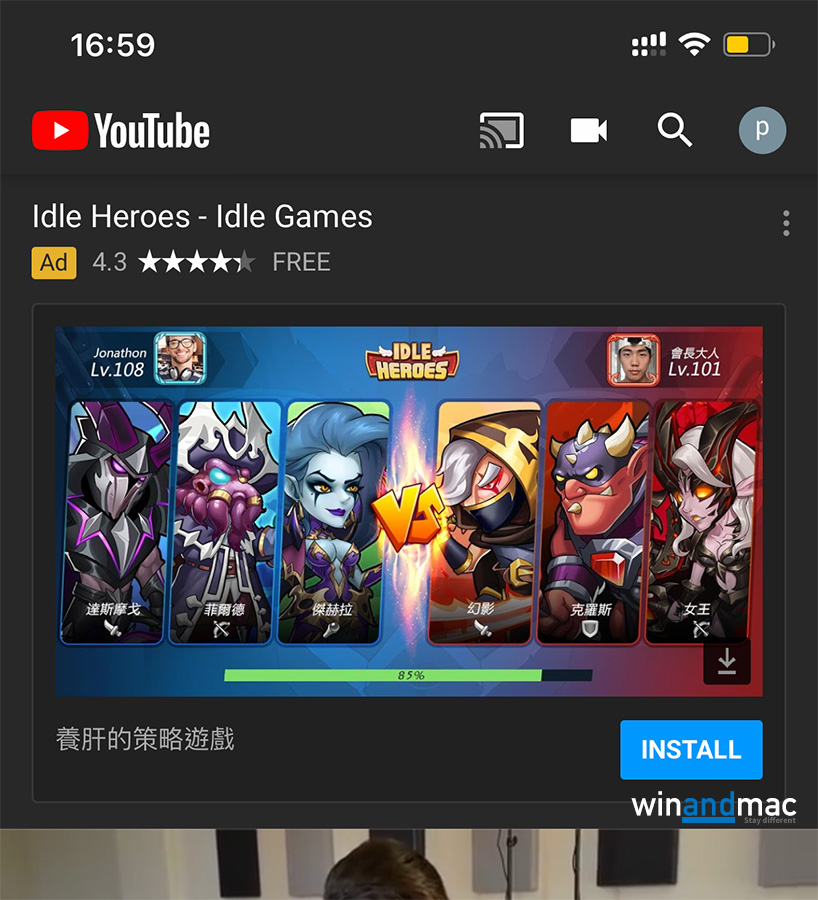Open the Idle Heroes - Idle Games title

click(202, 216)
